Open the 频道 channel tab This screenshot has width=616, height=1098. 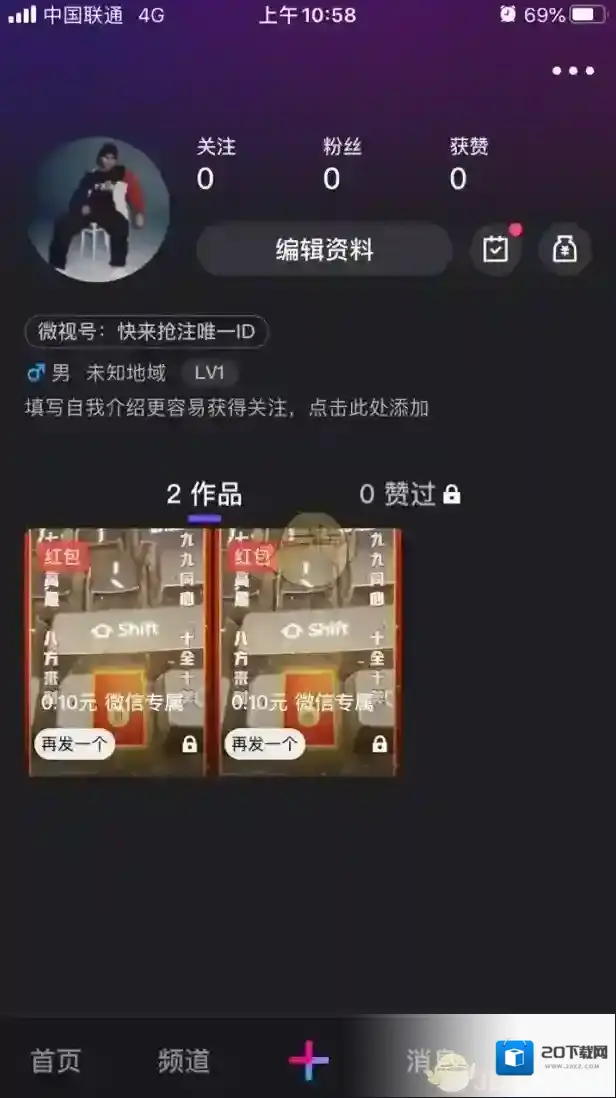coord(184,1060)
